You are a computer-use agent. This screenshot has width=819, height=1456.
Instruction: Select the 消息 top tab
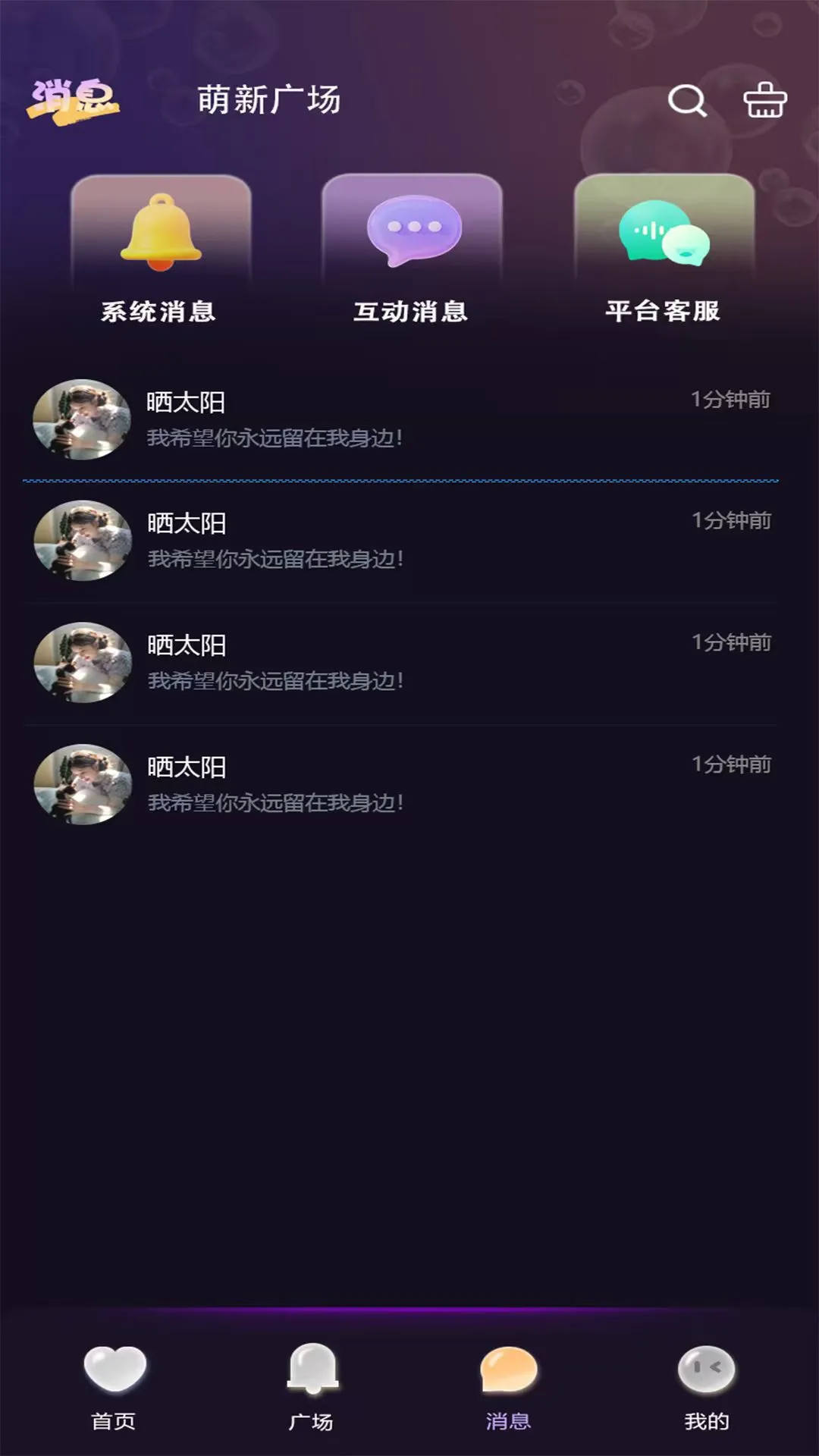(x=74, y=101)
